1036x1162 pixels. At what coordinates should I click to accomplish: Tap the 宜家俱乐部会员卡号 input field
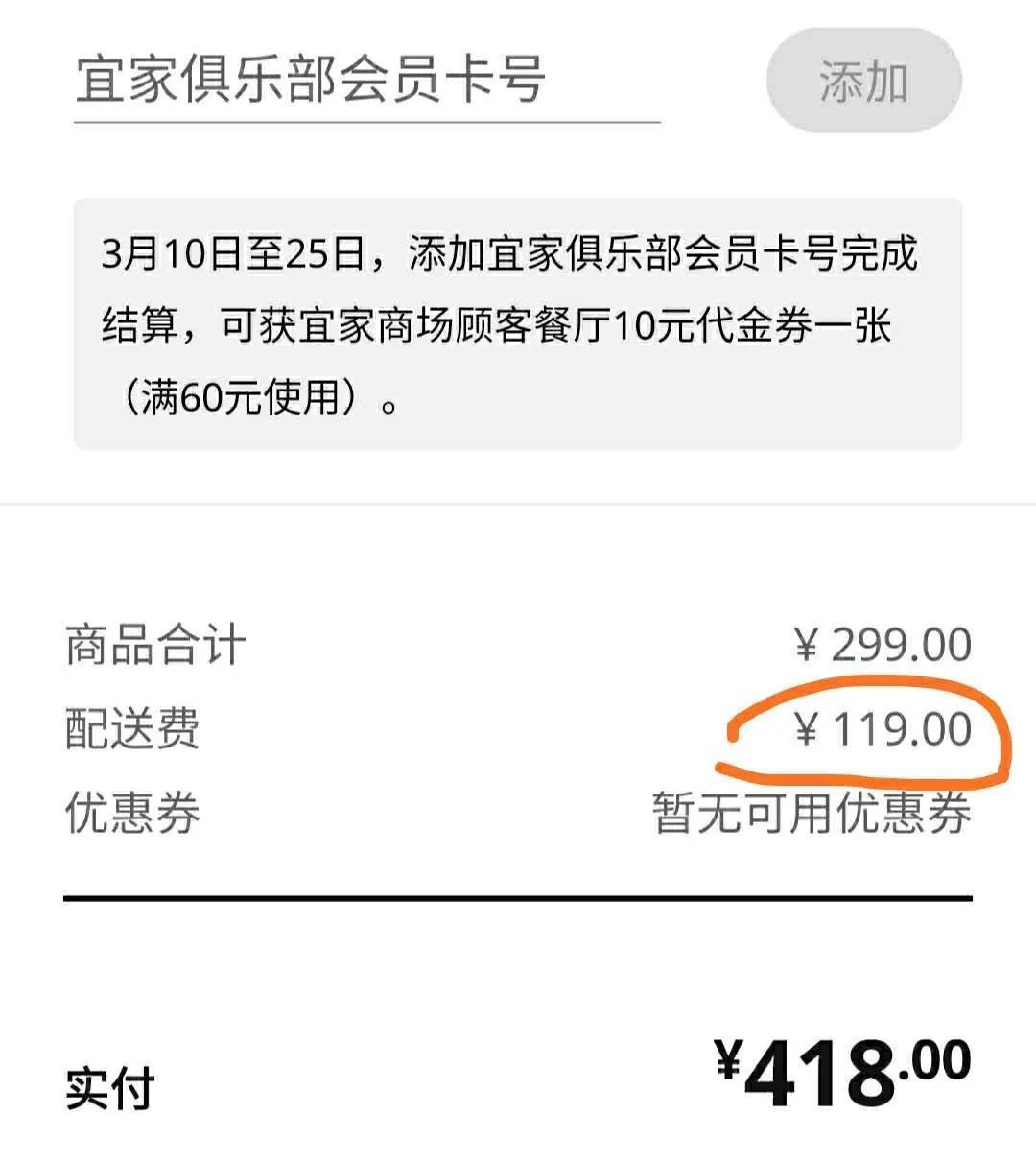(x=366, y=81)
